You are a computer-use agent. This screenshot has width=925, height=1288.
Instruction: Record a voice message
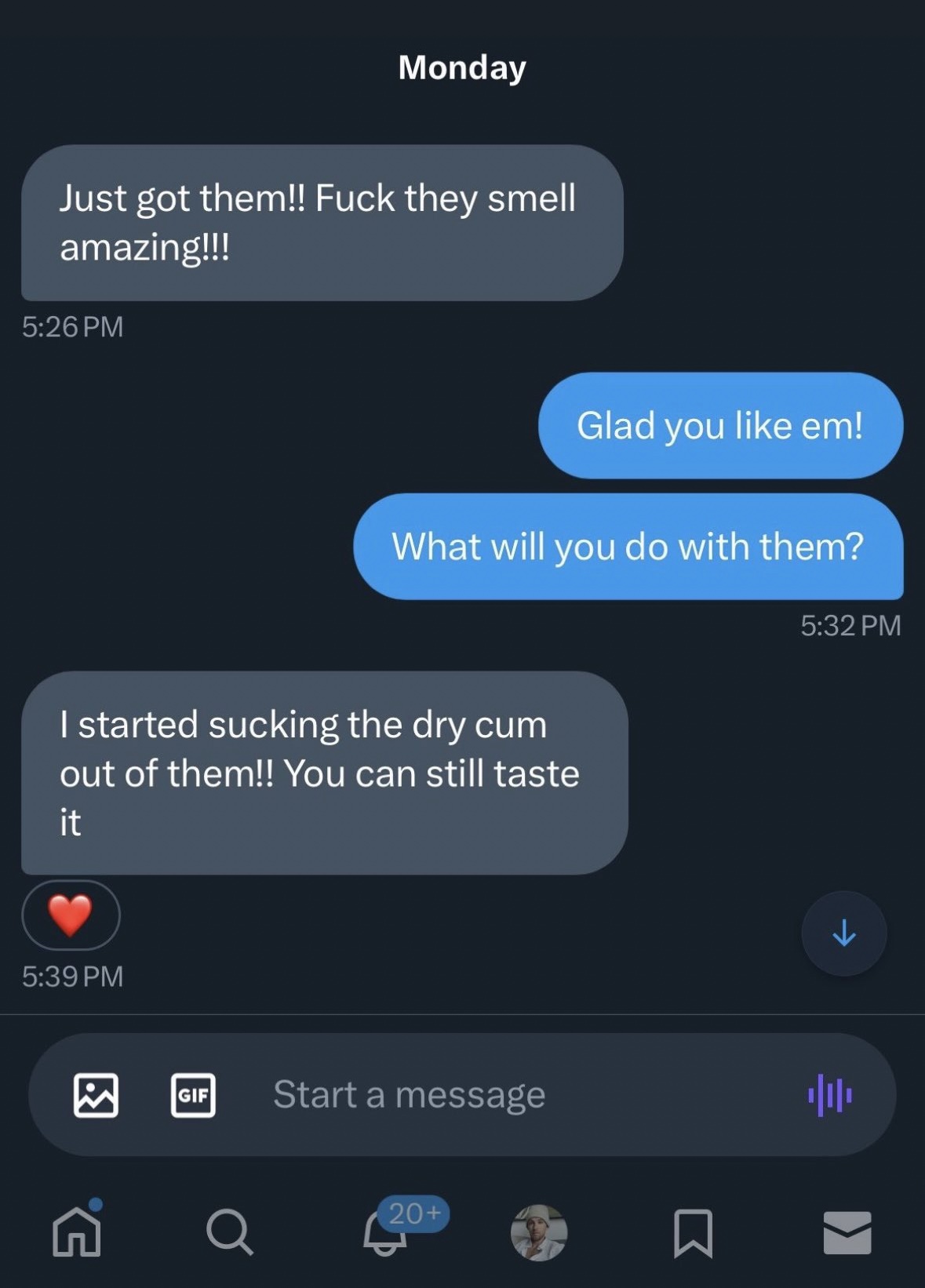(x=830, y=1094)
